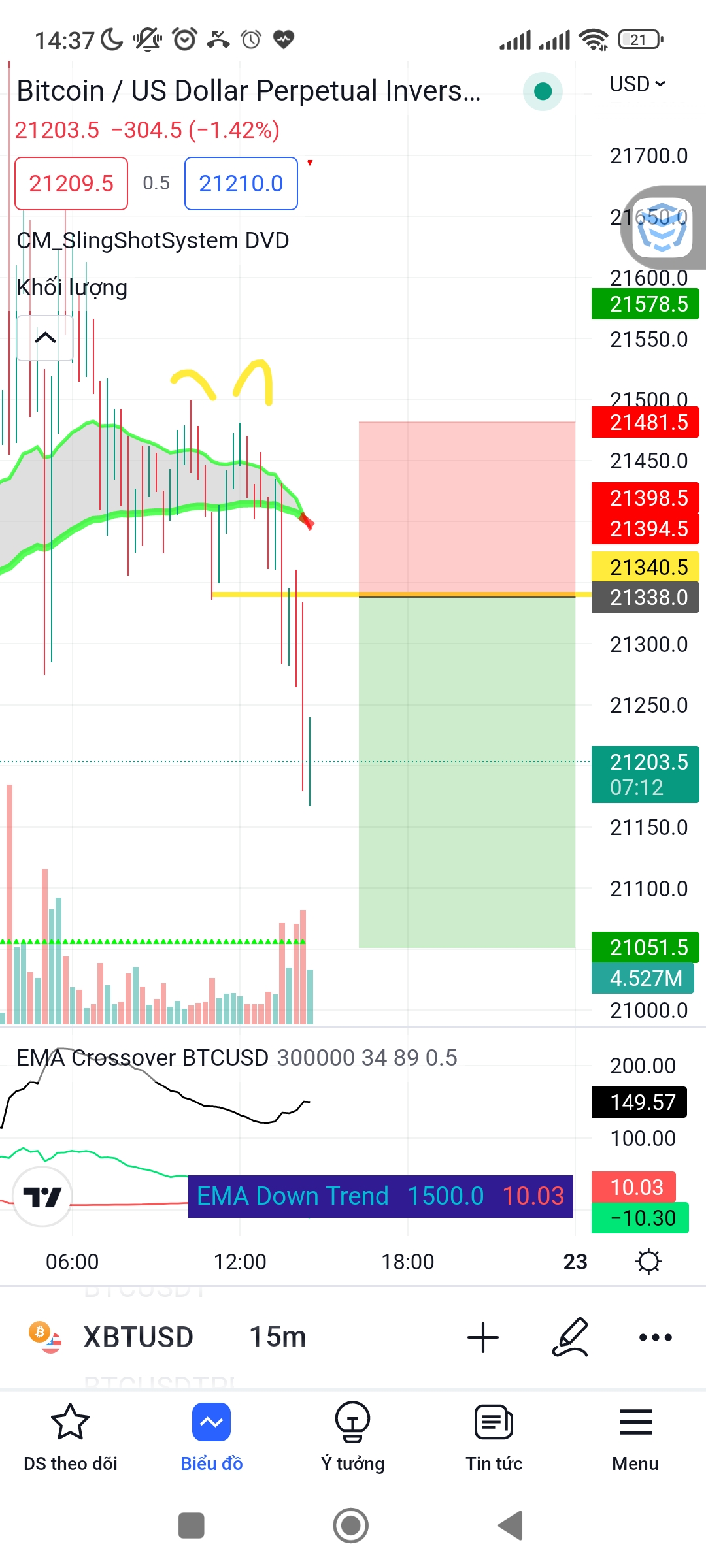
Task: Tap the Khối lượng volume indicator label
Action: click(x=72, y=287)
